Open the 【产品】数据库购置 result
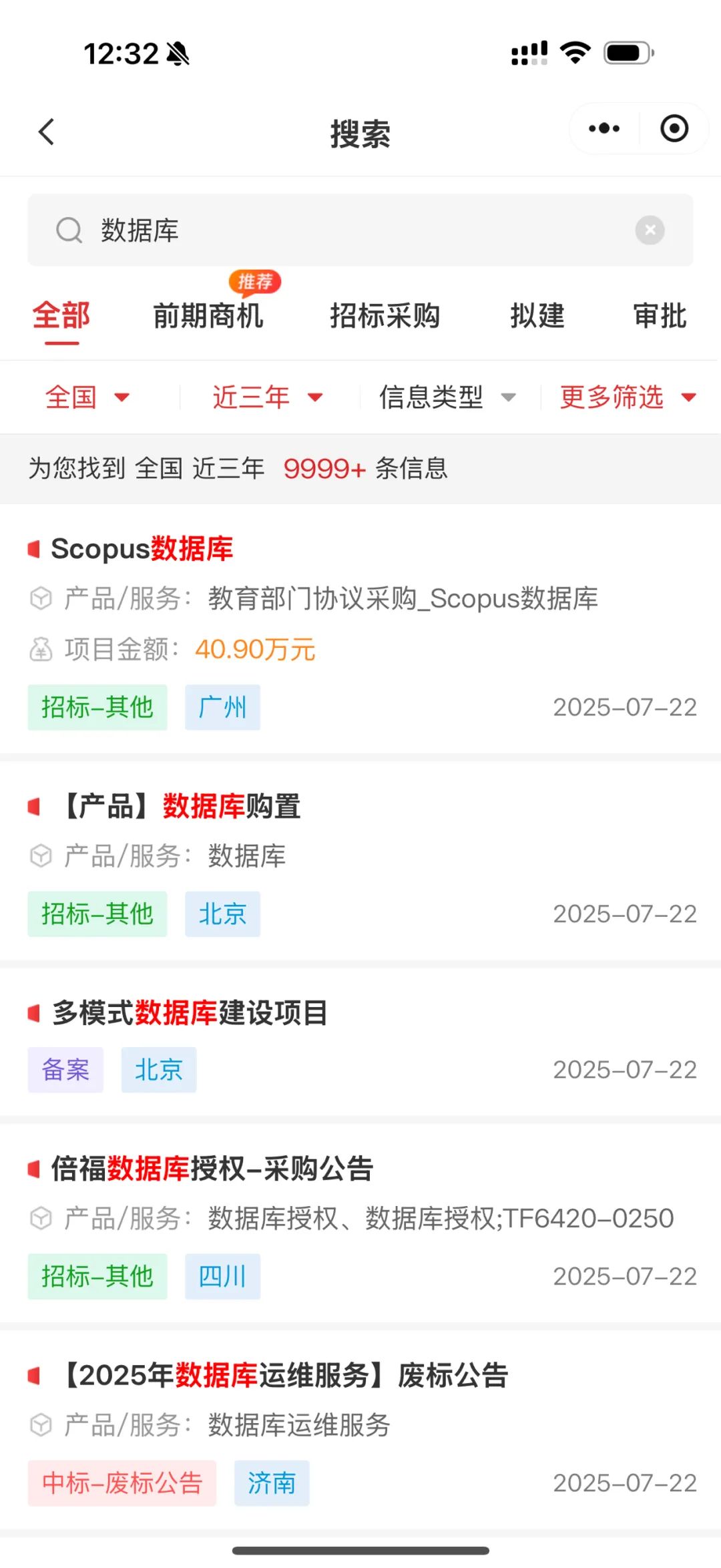 (x=360, y=861)
